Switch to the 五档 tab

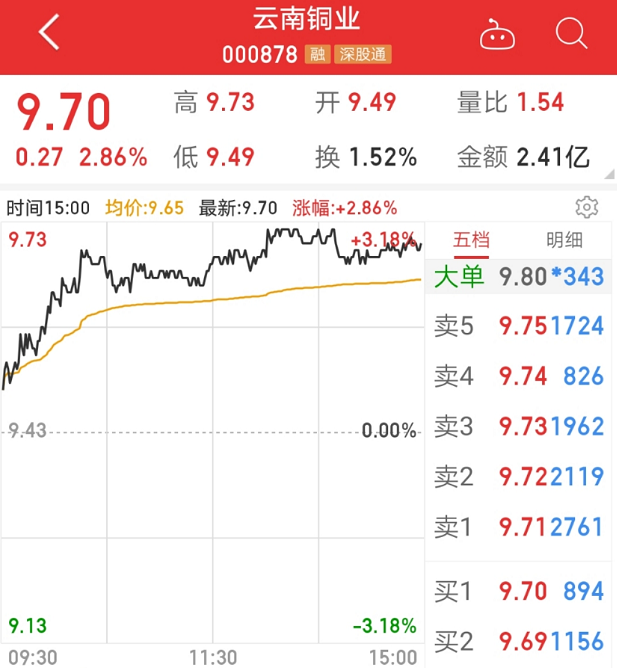[x=472, y=240]
